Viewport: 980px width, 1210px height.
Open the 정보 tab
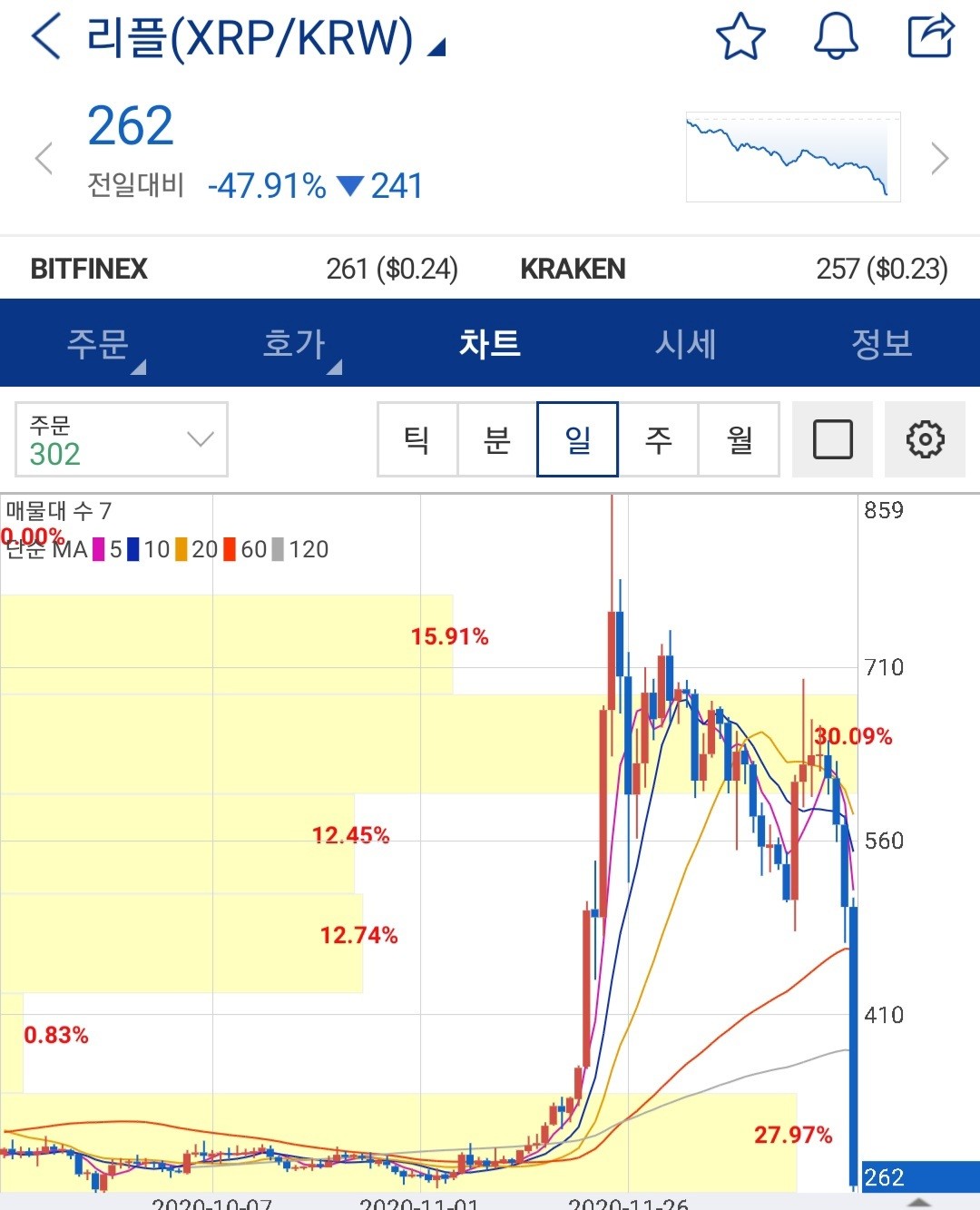[882, 343]
